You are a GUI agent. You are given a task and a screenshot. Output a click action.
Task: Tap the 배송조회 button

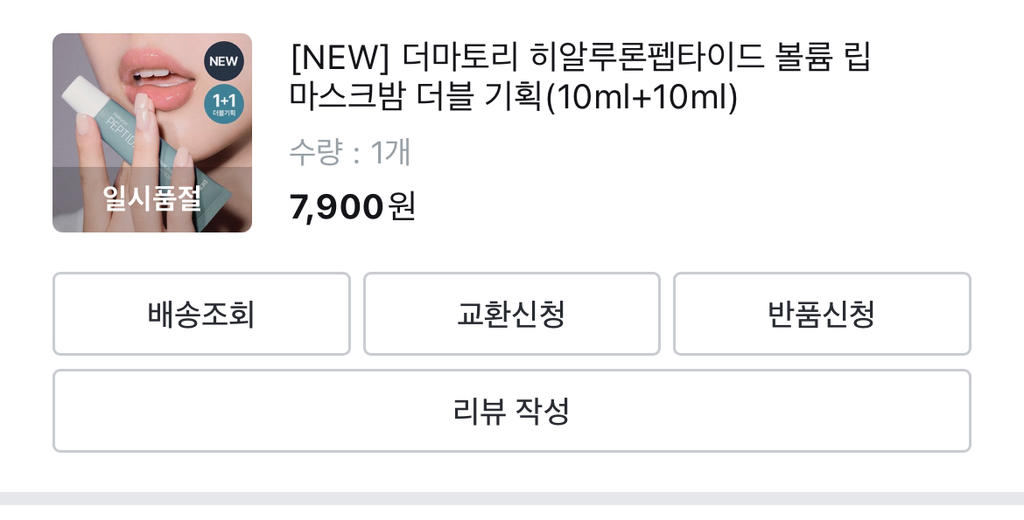coord(201,314)
